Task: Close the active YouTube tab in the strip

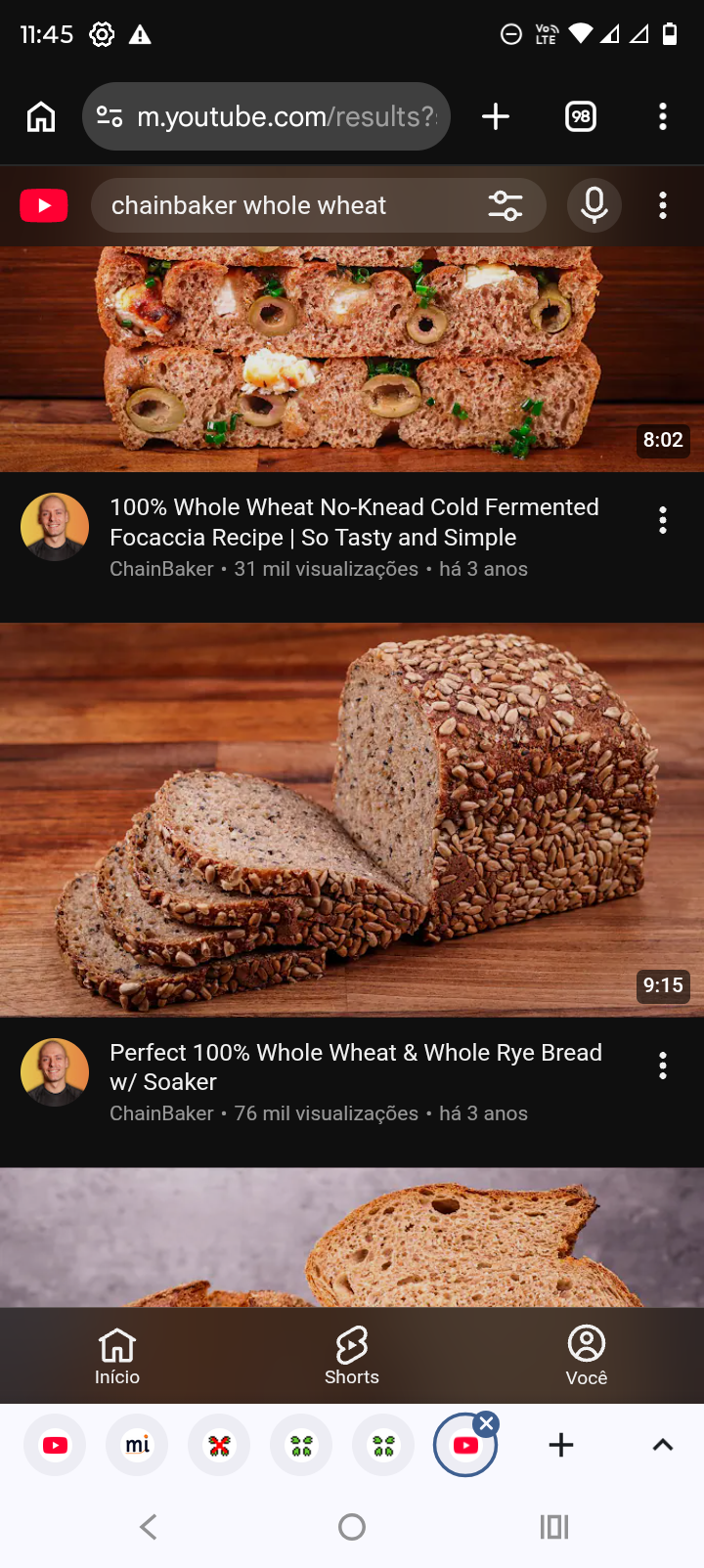Action: tap(486, 1423)
